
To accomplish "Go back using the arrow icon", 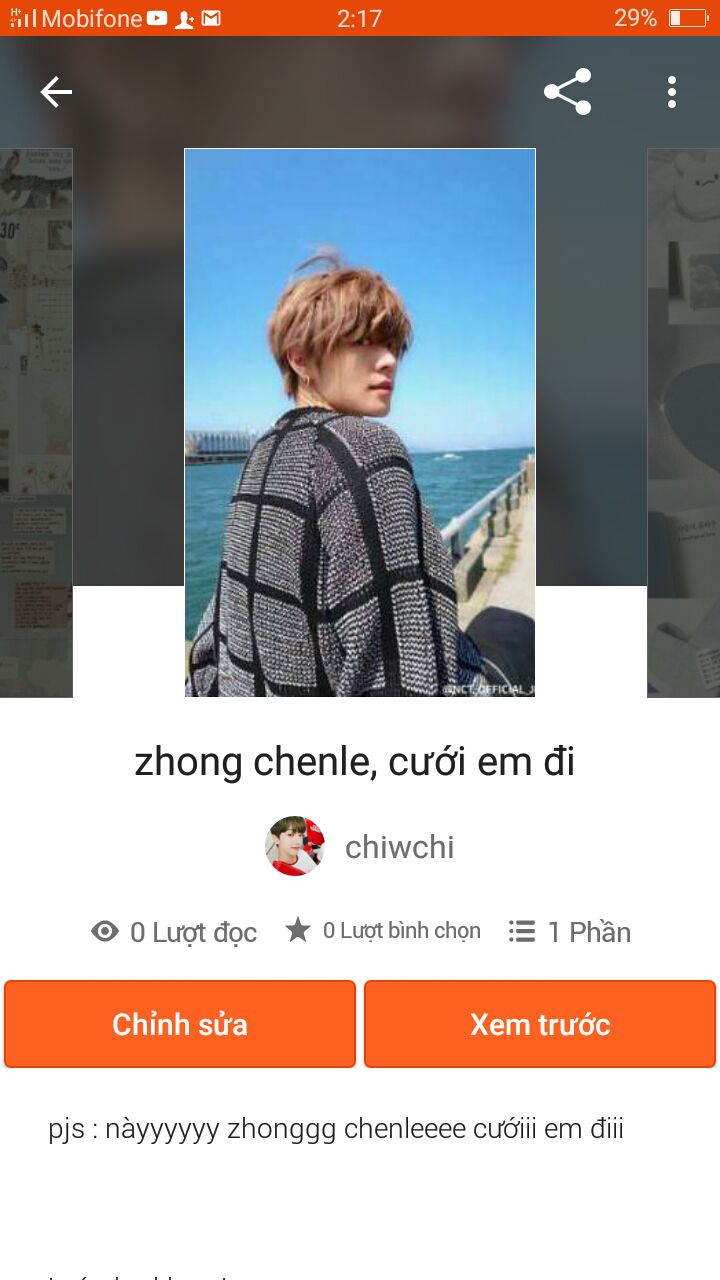I will tap(56, 92).
